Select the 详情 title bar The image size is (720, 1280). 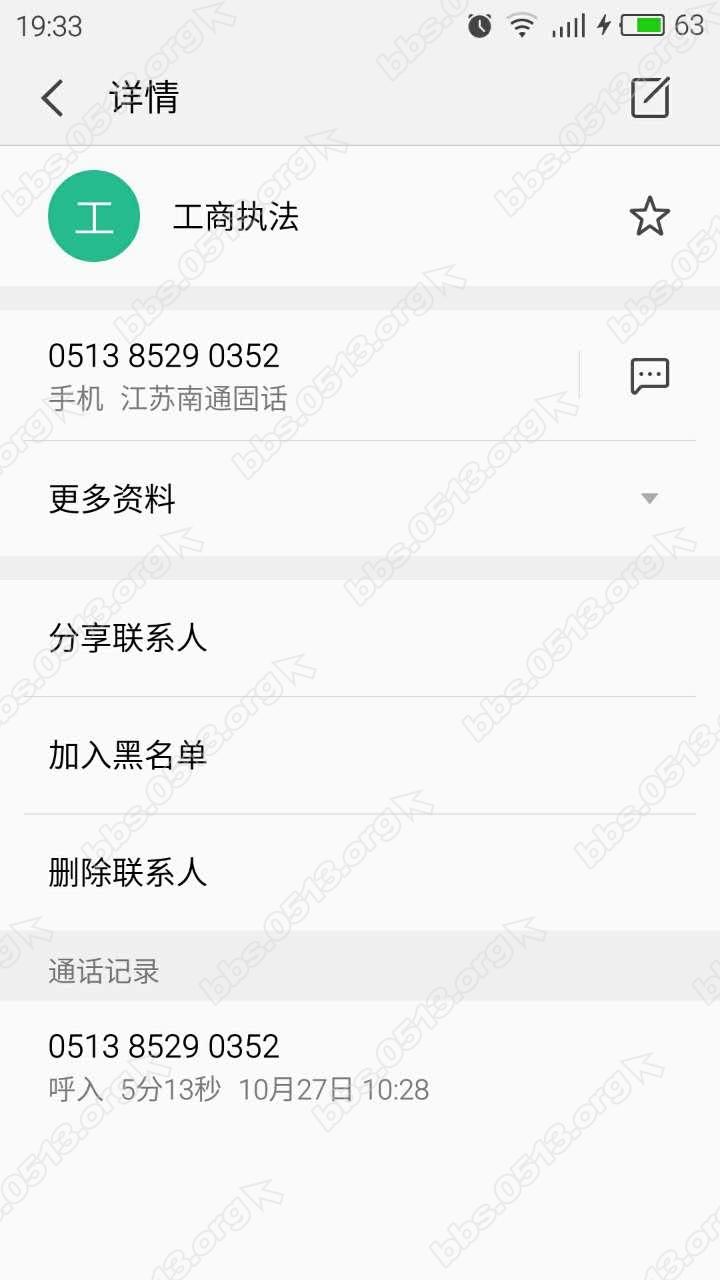point(145,98)
